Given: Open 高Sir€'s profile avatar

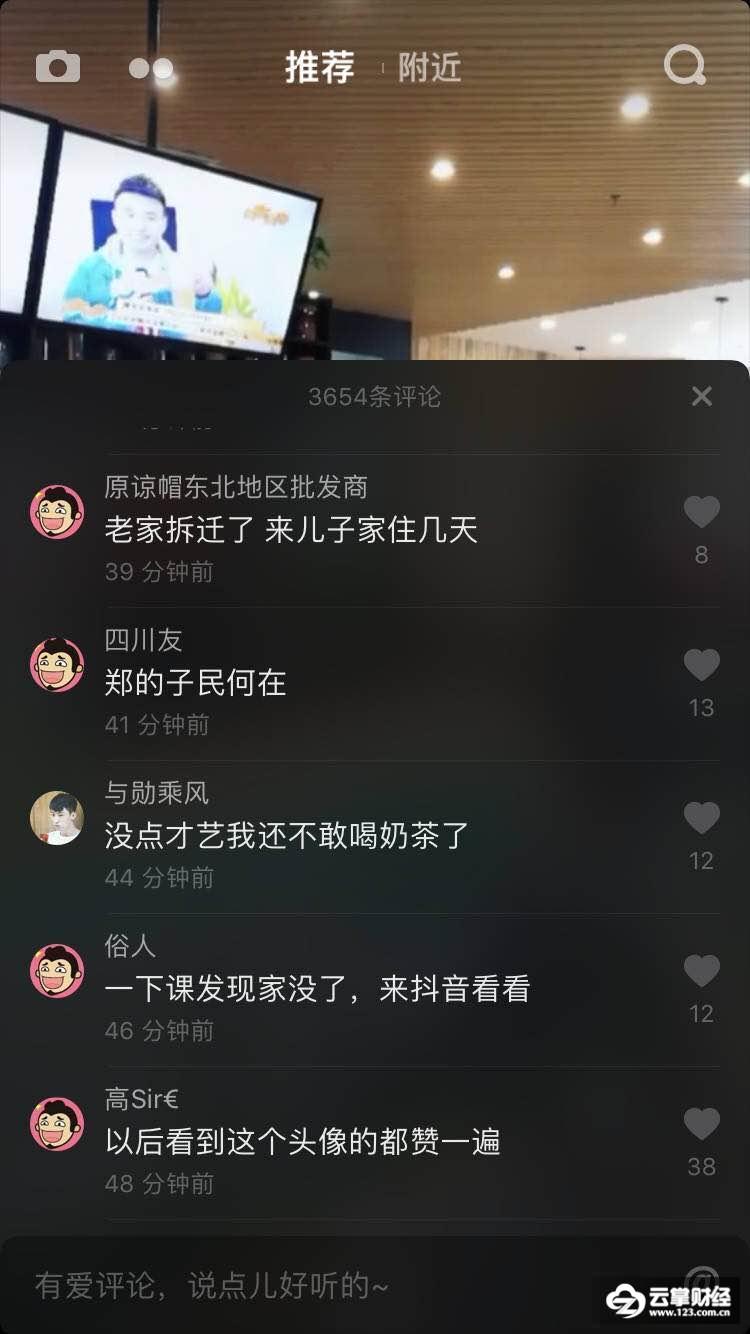Looking at the screenshot, I should point(57,1124).
